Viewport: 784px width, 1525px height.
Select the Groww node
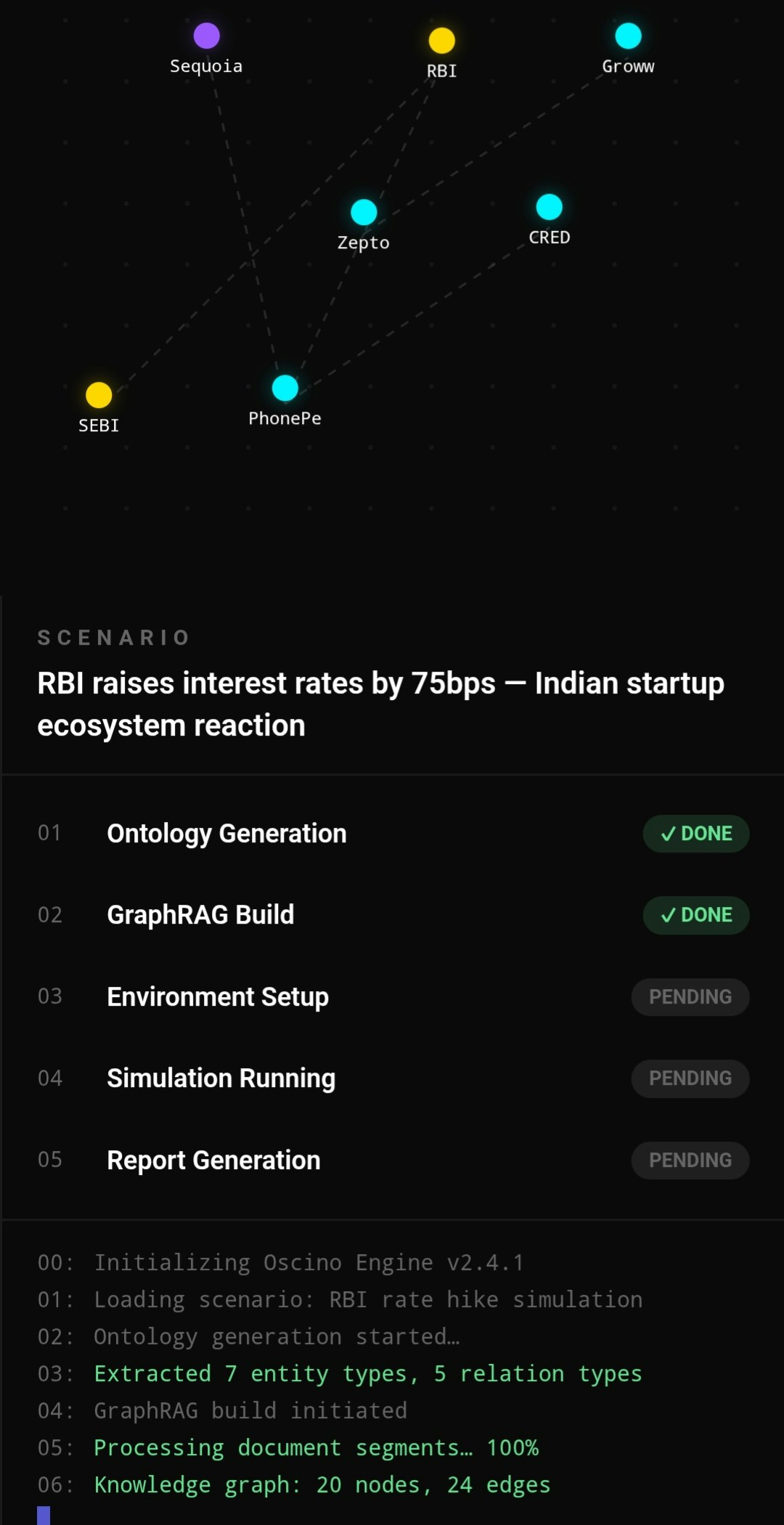point(628,36)
